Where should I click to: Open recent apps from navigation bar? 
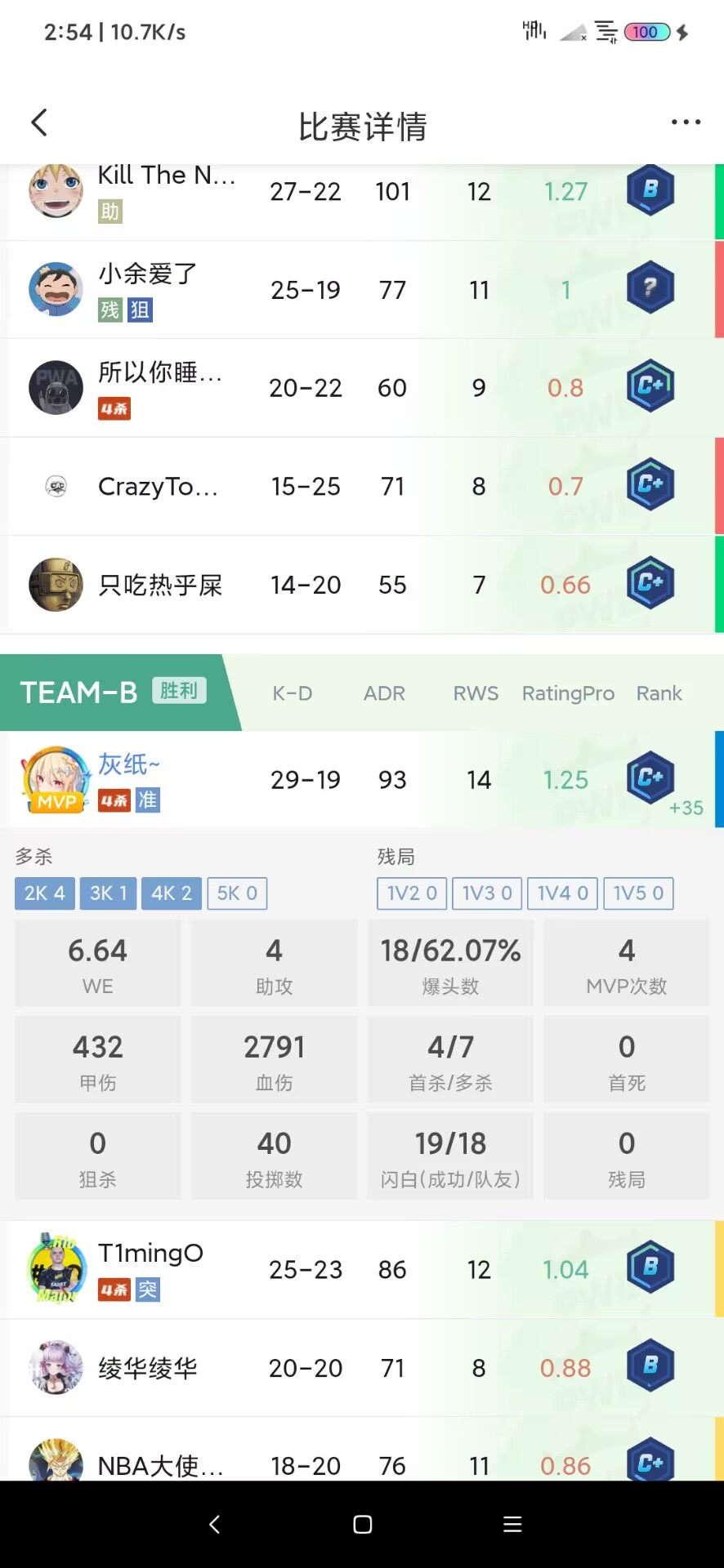[512, 1524]
